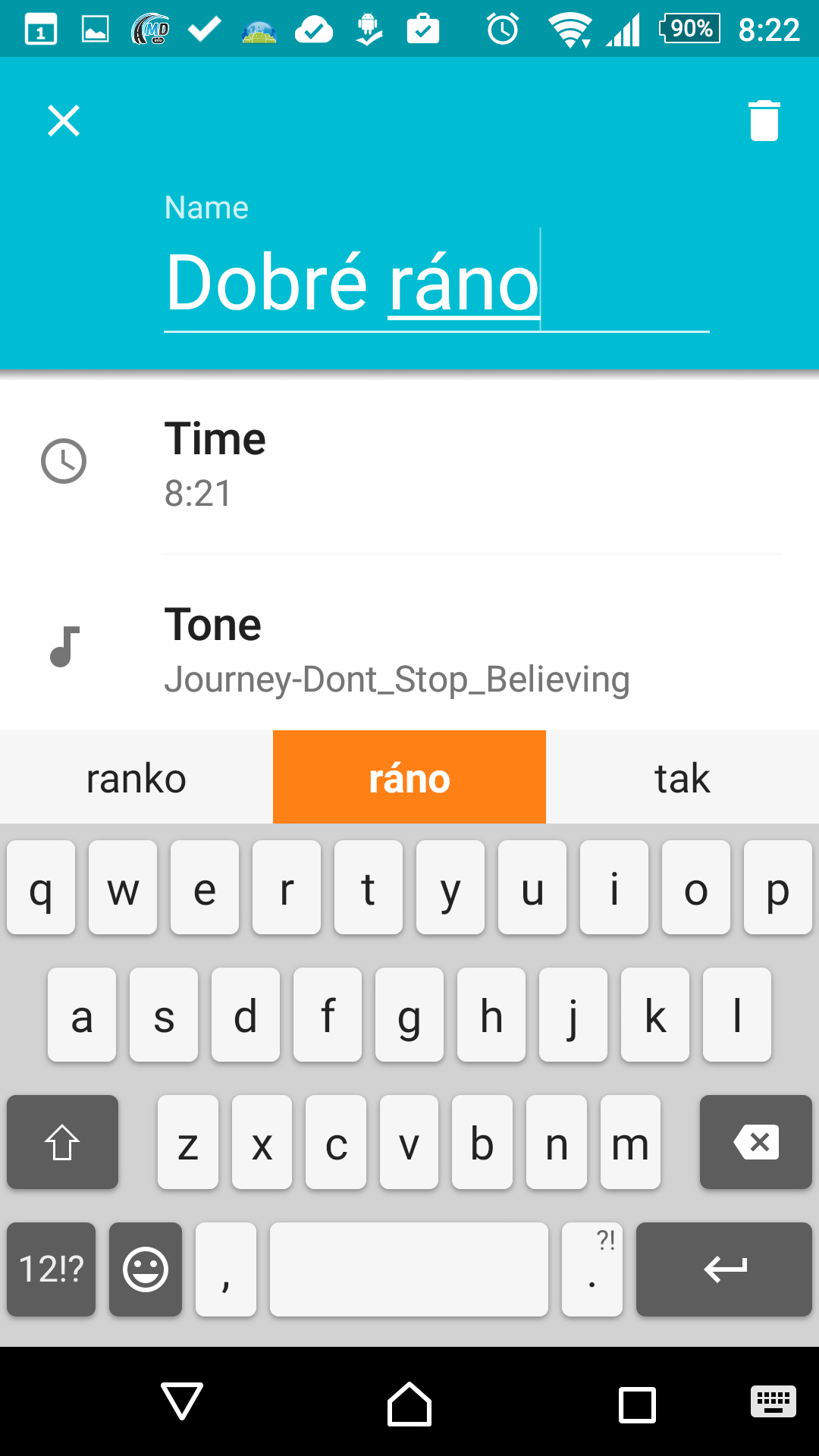Select the highlighted "ráno" suggestion
This screenshot has height=1456, width=819.
click(x=409, y=777)
